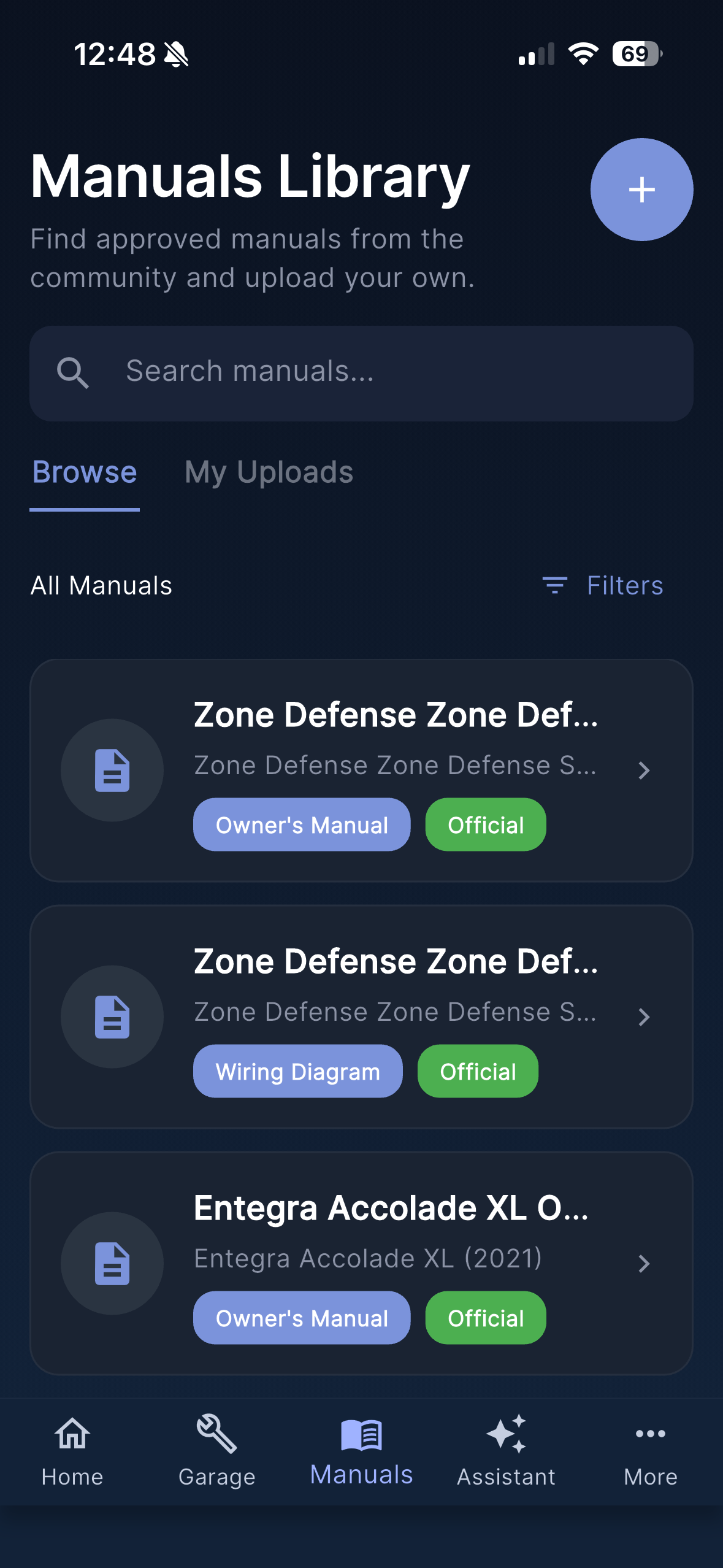
Task: Tap the plus button to upload a manual
Action: click(x=641, y=188)
